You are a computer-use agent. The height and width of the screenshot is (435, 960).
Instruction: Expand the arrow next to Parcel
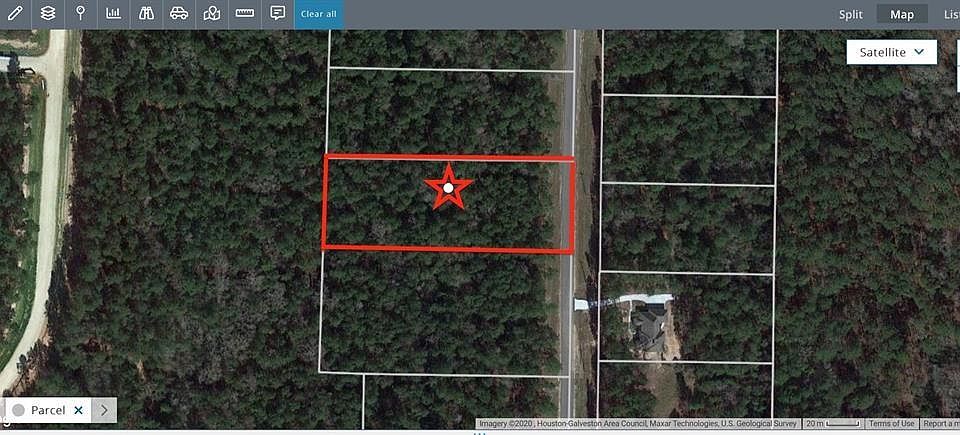(104, 410)
